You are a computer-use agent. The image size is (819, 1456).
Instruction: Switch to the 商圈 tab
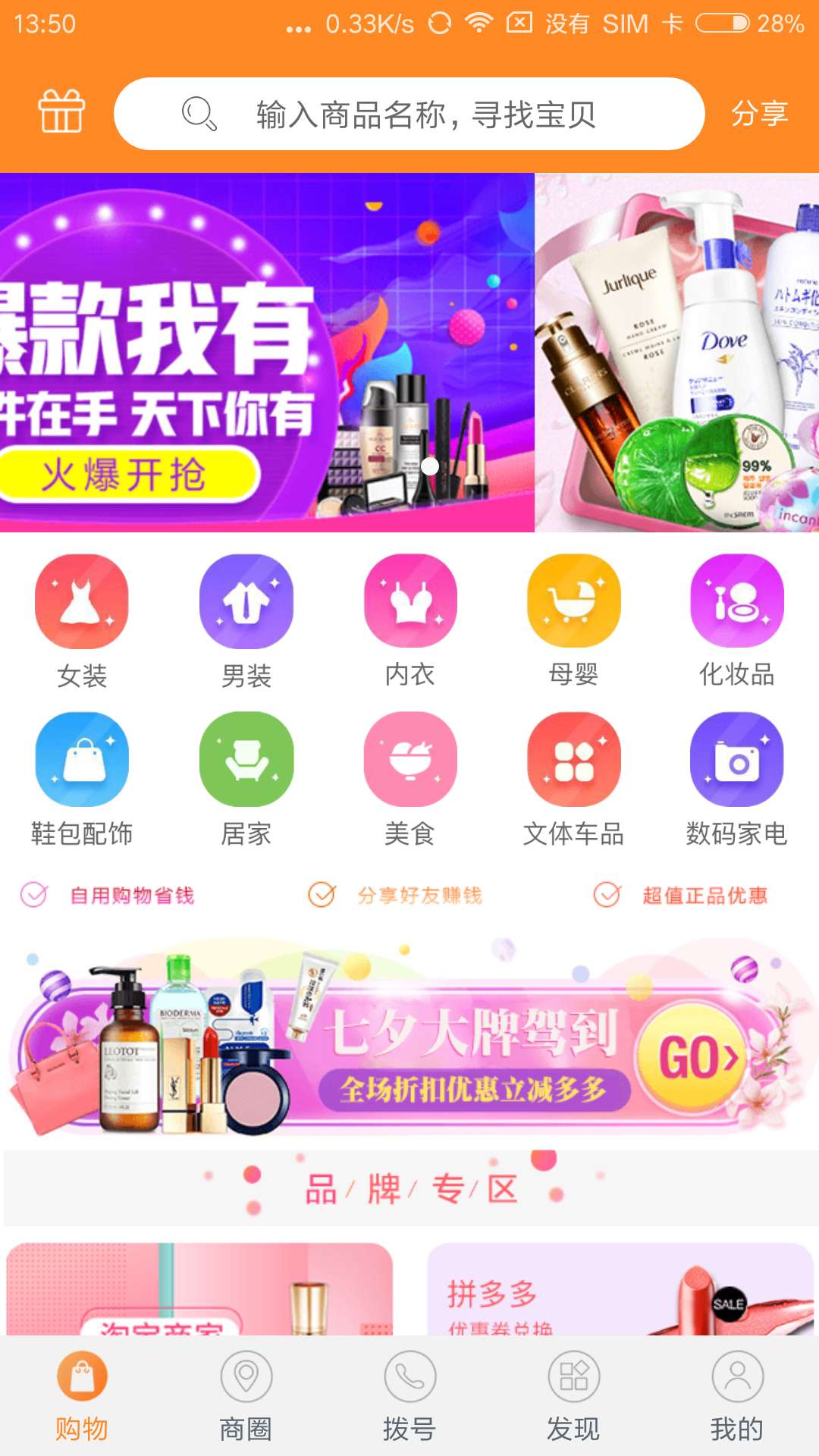(246, 1395)
